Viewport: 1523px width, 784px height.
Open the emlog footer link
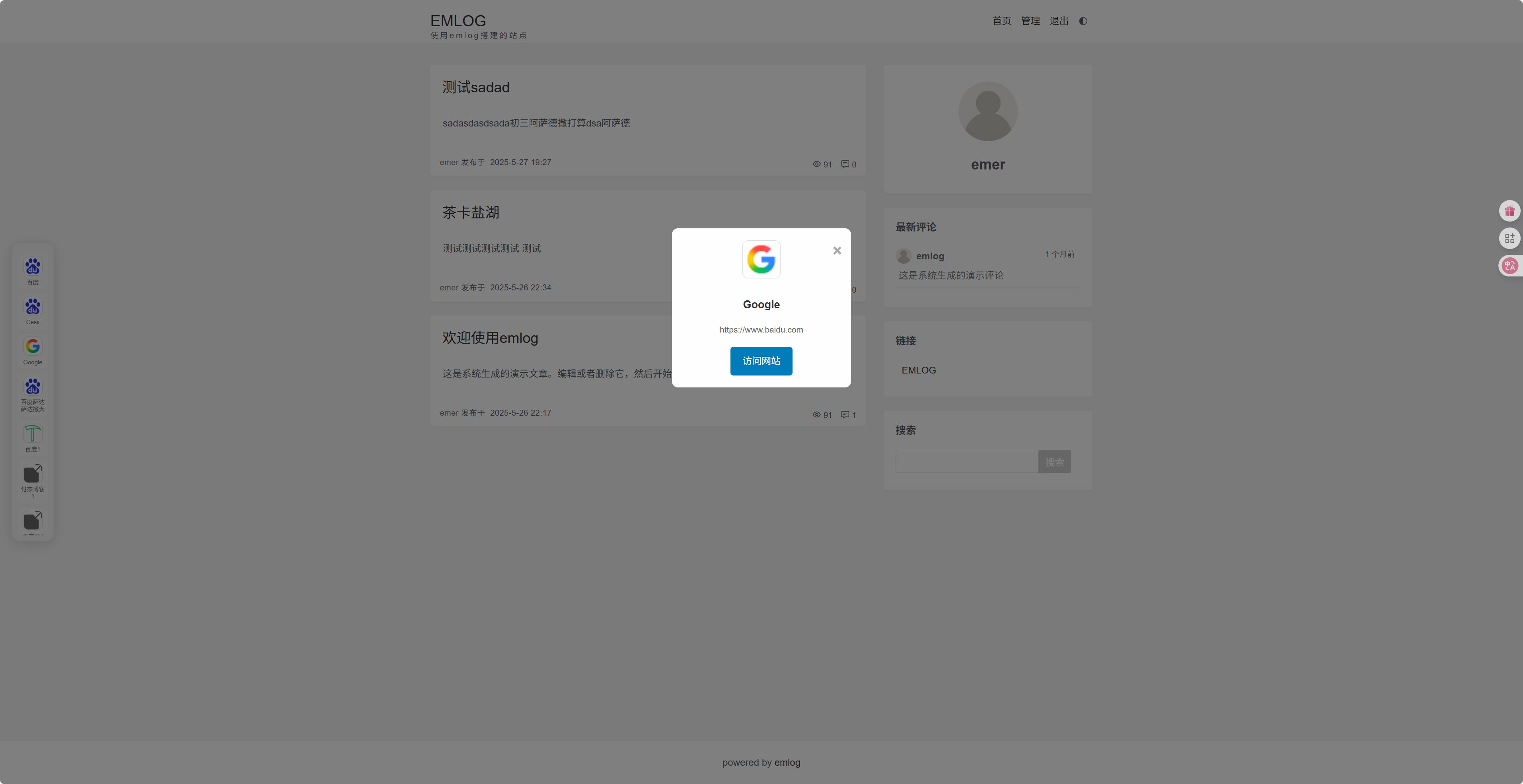coord(787,763)
